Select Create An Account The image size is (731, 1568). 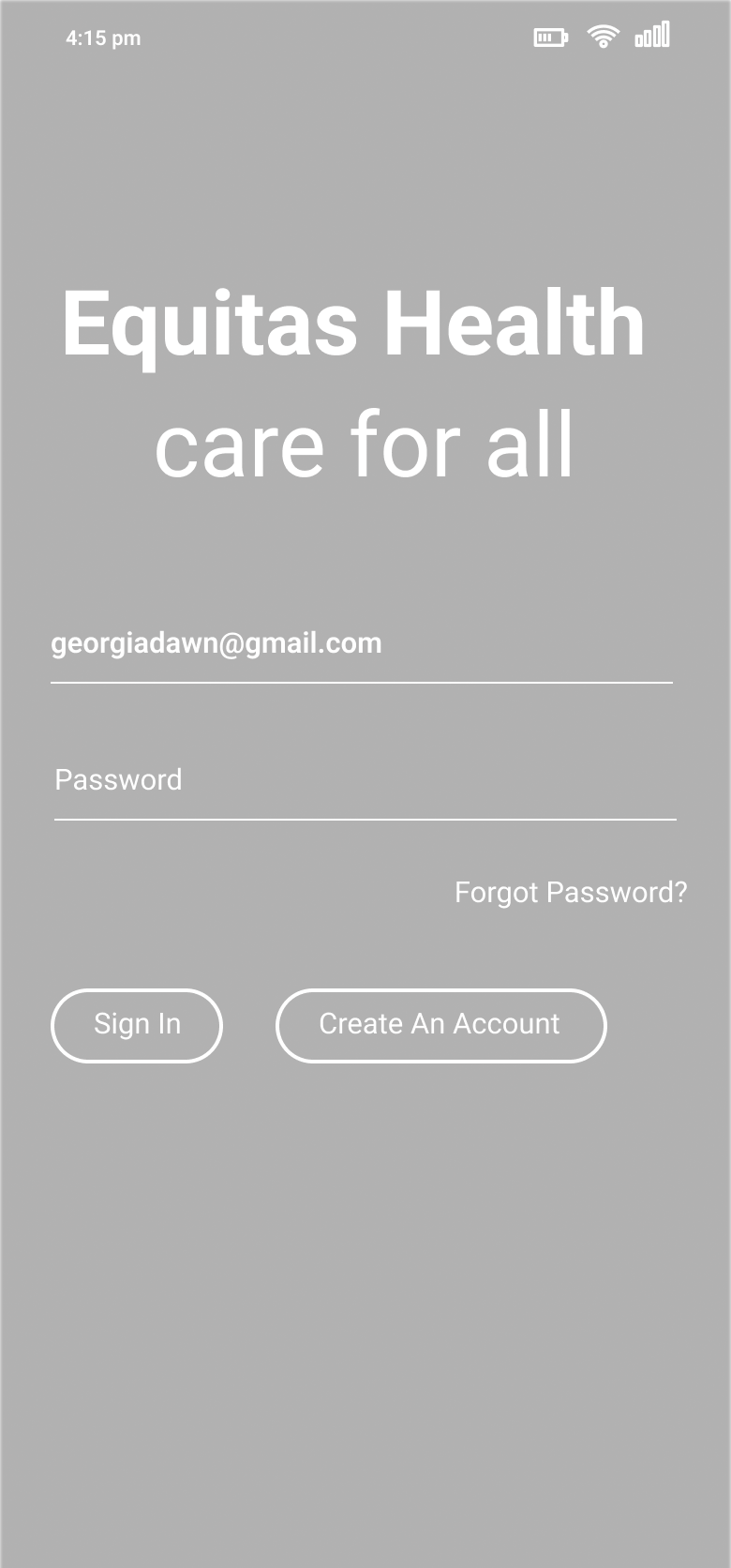pos(441,1026)
